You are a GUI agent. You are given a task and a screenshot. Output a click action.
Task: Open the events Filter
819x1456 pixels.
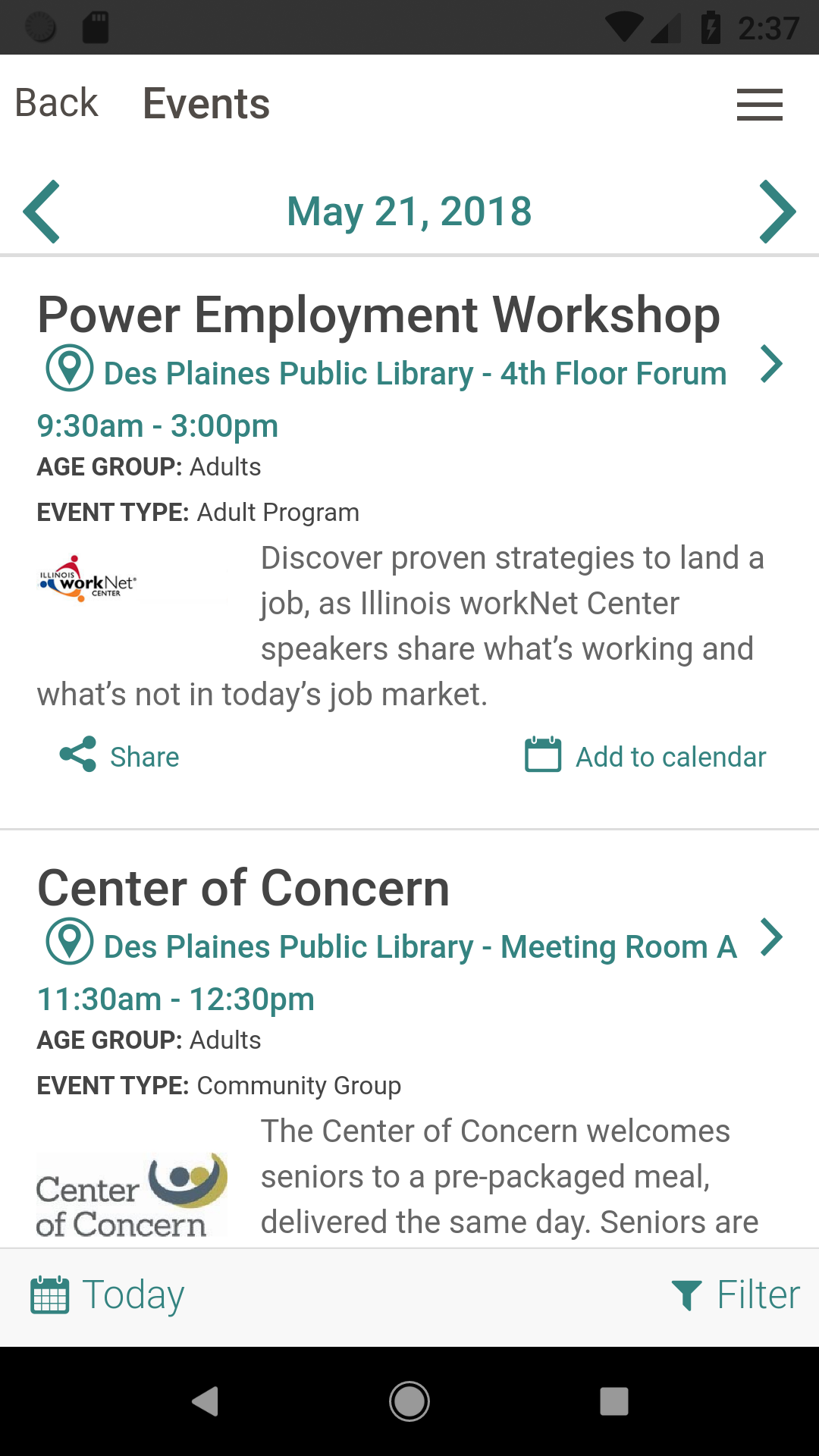pyautogui.click(x=736, y=1295)
